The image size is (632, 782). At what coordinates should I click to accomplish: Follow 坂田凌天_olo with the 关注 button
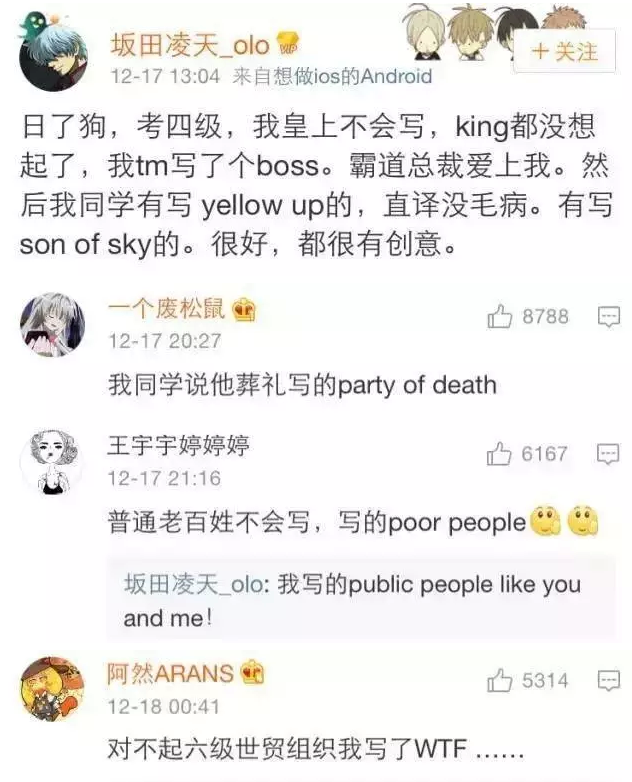click(567, 51)
